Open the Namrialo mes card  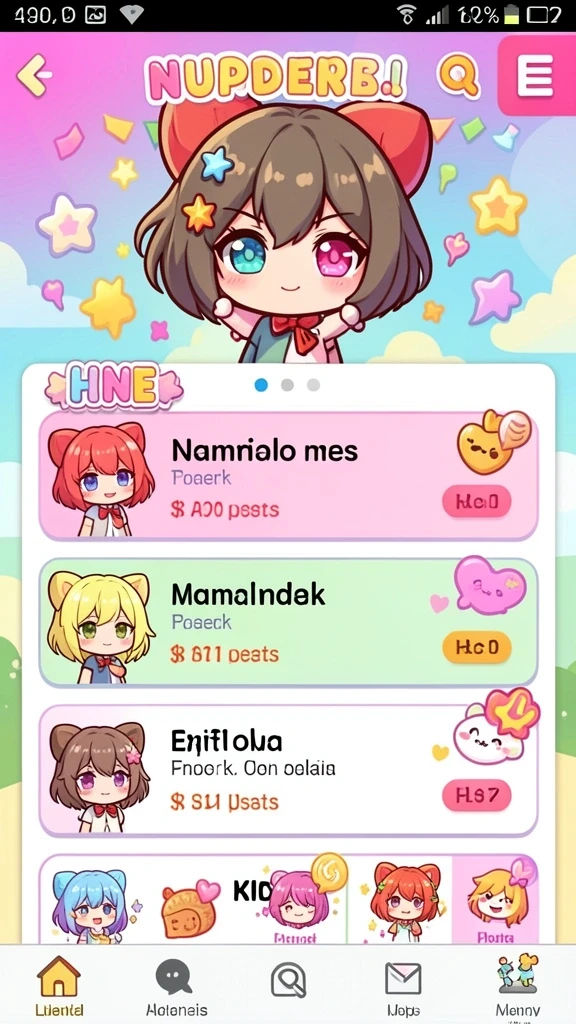pos(288,476)
